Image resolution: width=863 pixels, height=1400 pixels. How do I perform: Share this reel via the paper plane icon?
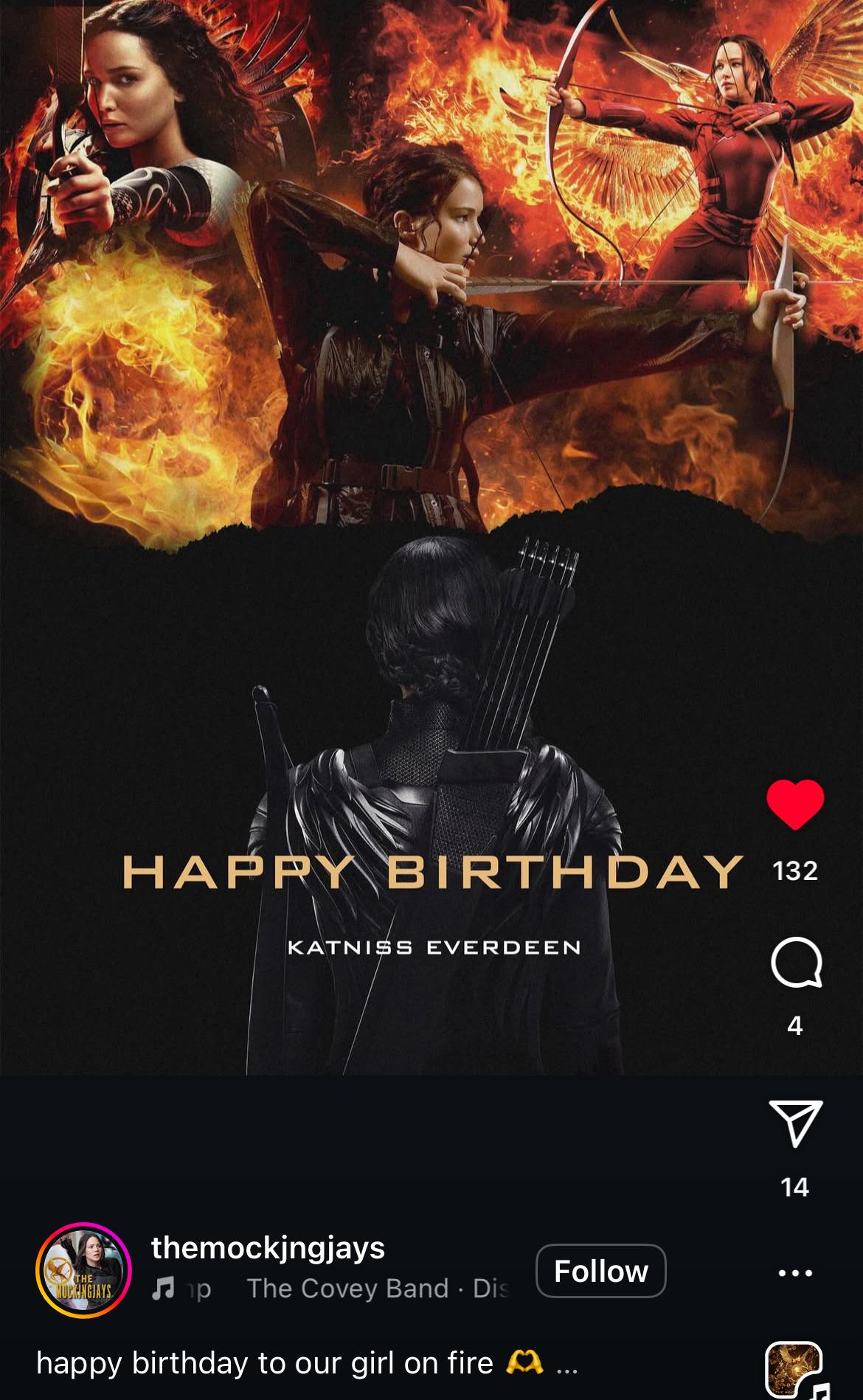pyautogui.click(x=795, y=1123)
